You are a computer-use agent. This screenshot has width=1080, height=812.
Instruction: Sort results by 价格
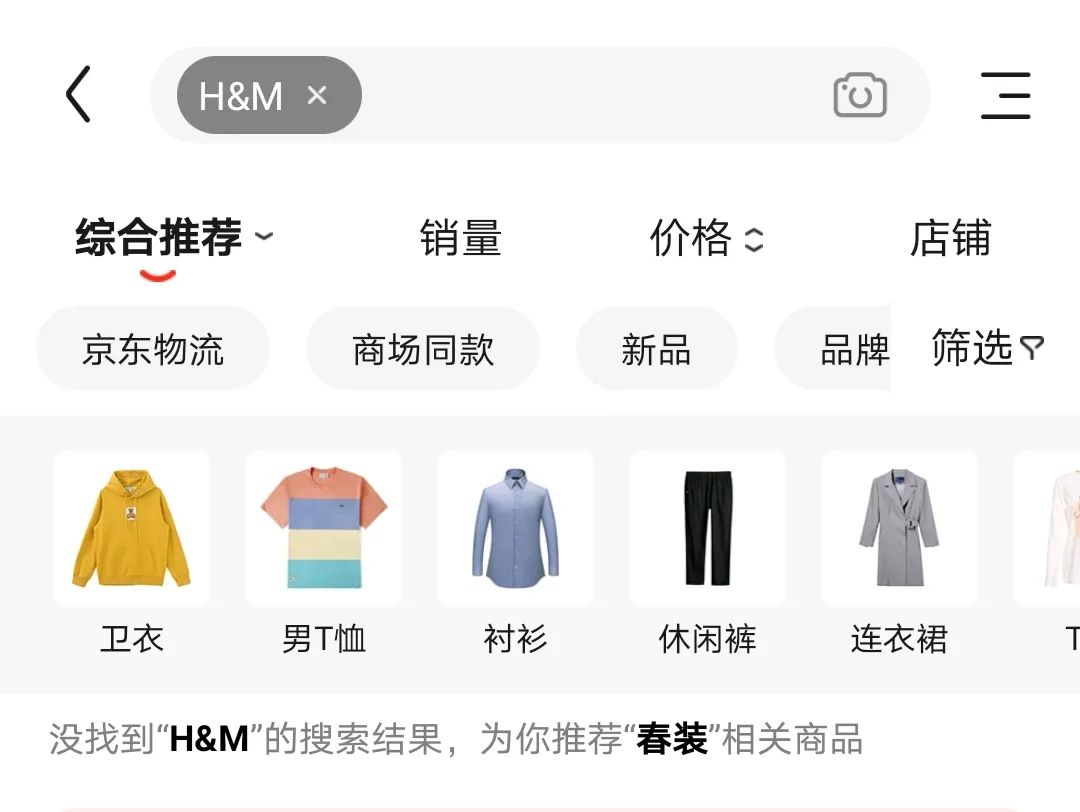706,238
